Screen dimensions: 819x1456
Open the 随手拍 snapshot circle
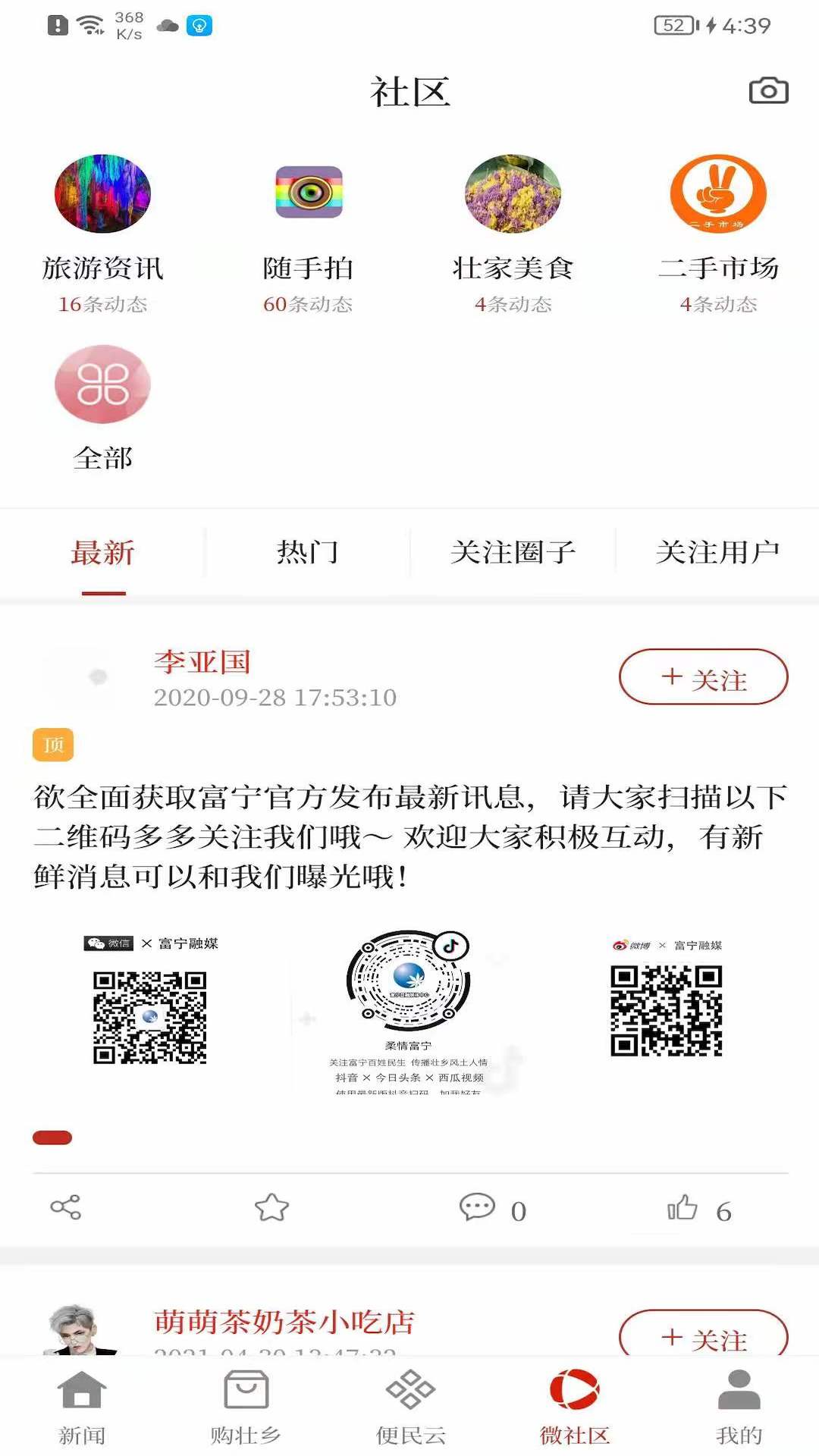(x=307, y=194)
